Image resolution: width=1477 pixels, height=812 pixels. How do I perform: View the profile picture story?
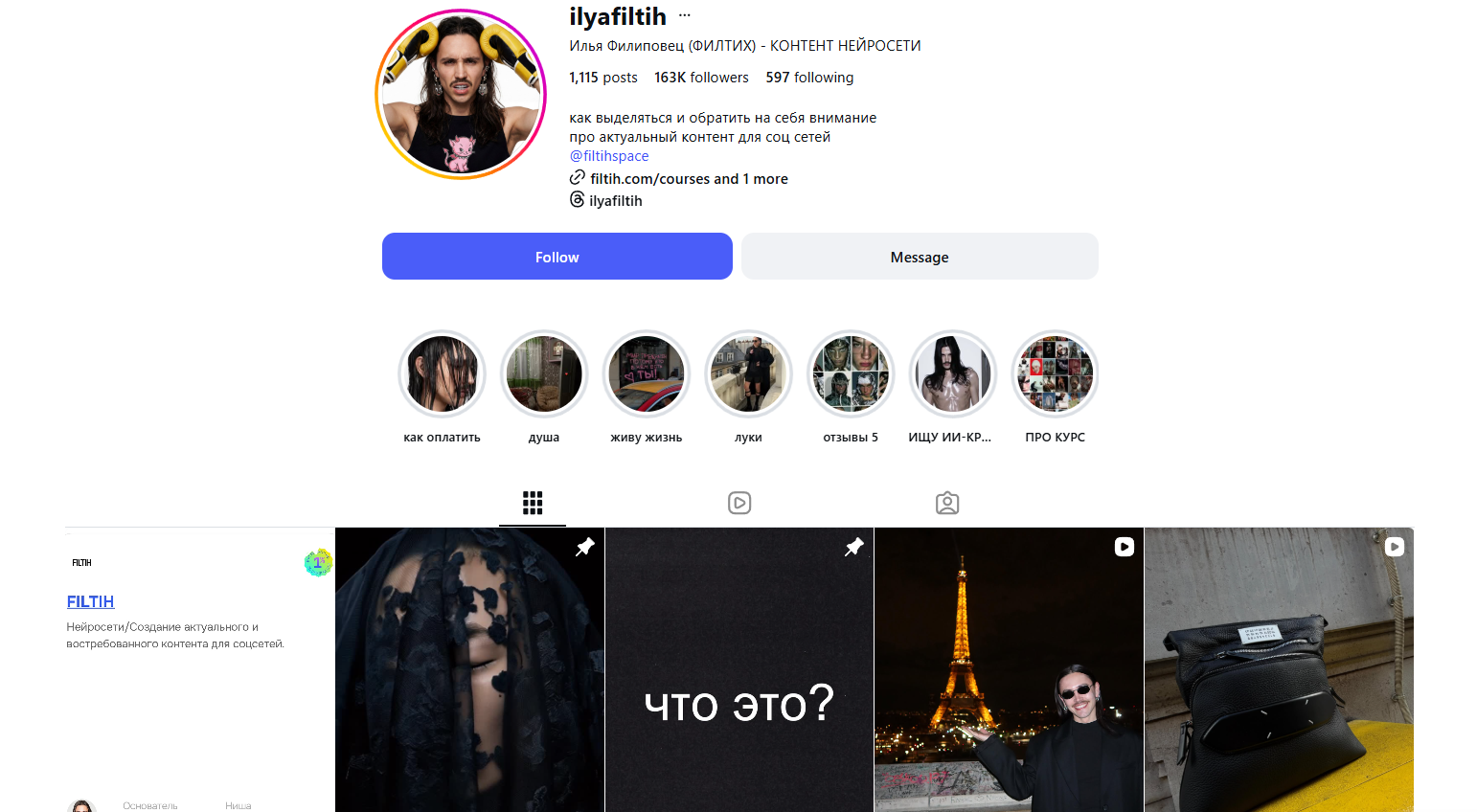pyautogui.click(x=461, y=94)
